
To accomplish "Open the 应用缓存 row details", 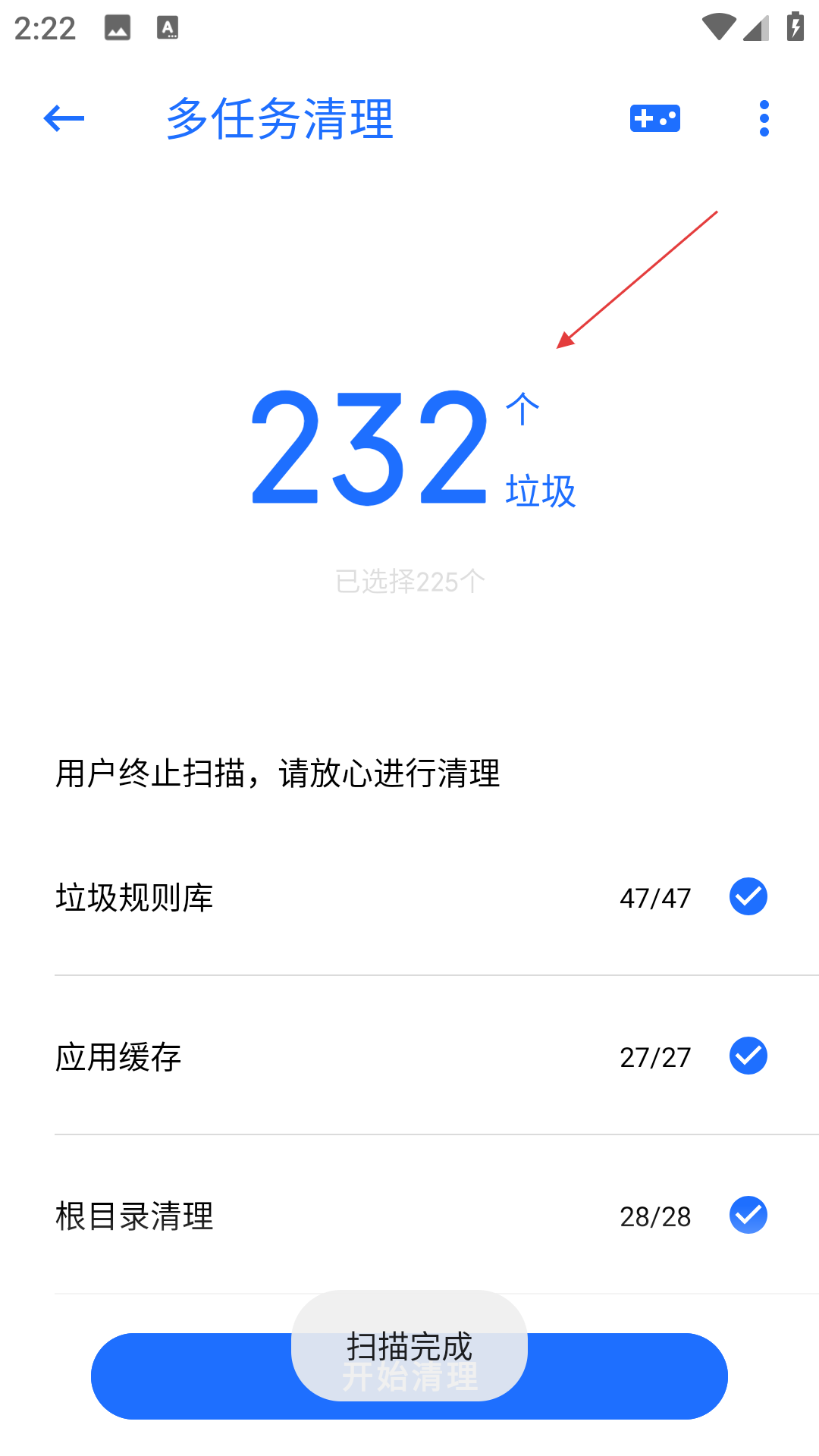I will pyautogui.click(x=303, y=1057).
